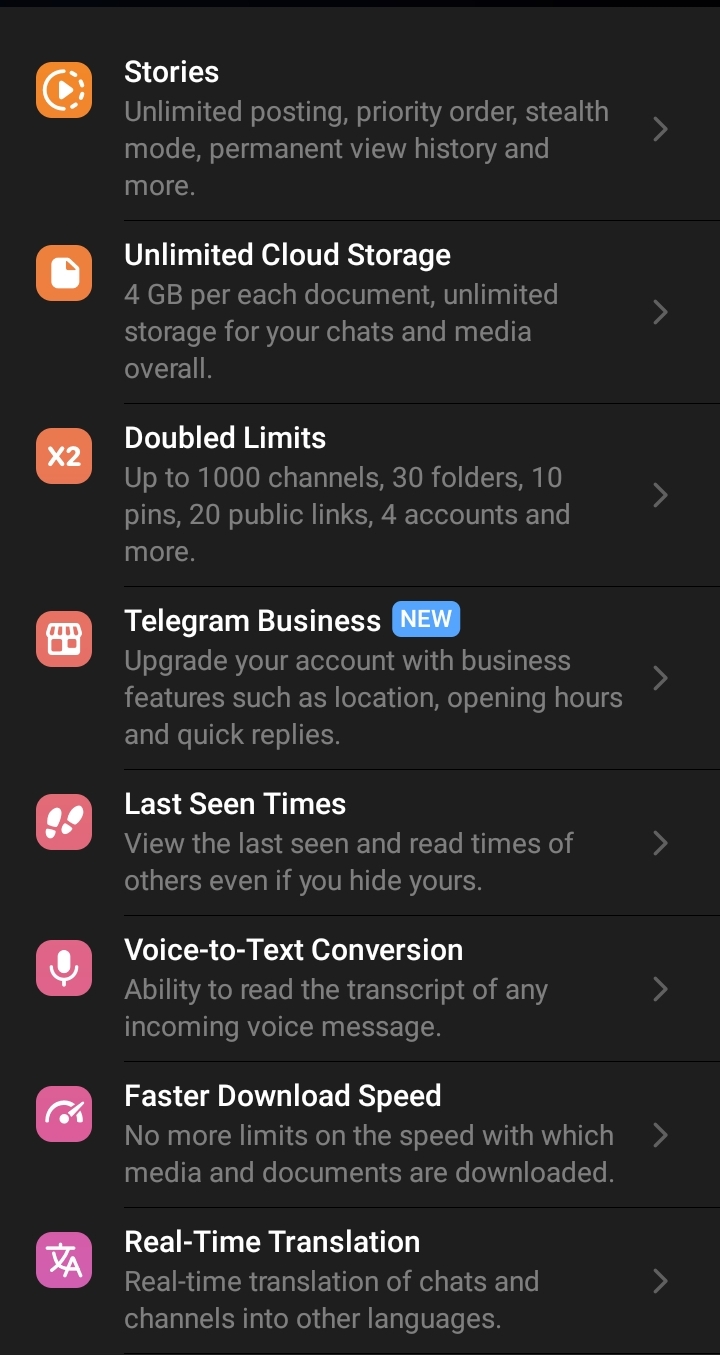
Task: Check Faster Download Speed info
Action: pyautogui.click(x=360, y=1135)
